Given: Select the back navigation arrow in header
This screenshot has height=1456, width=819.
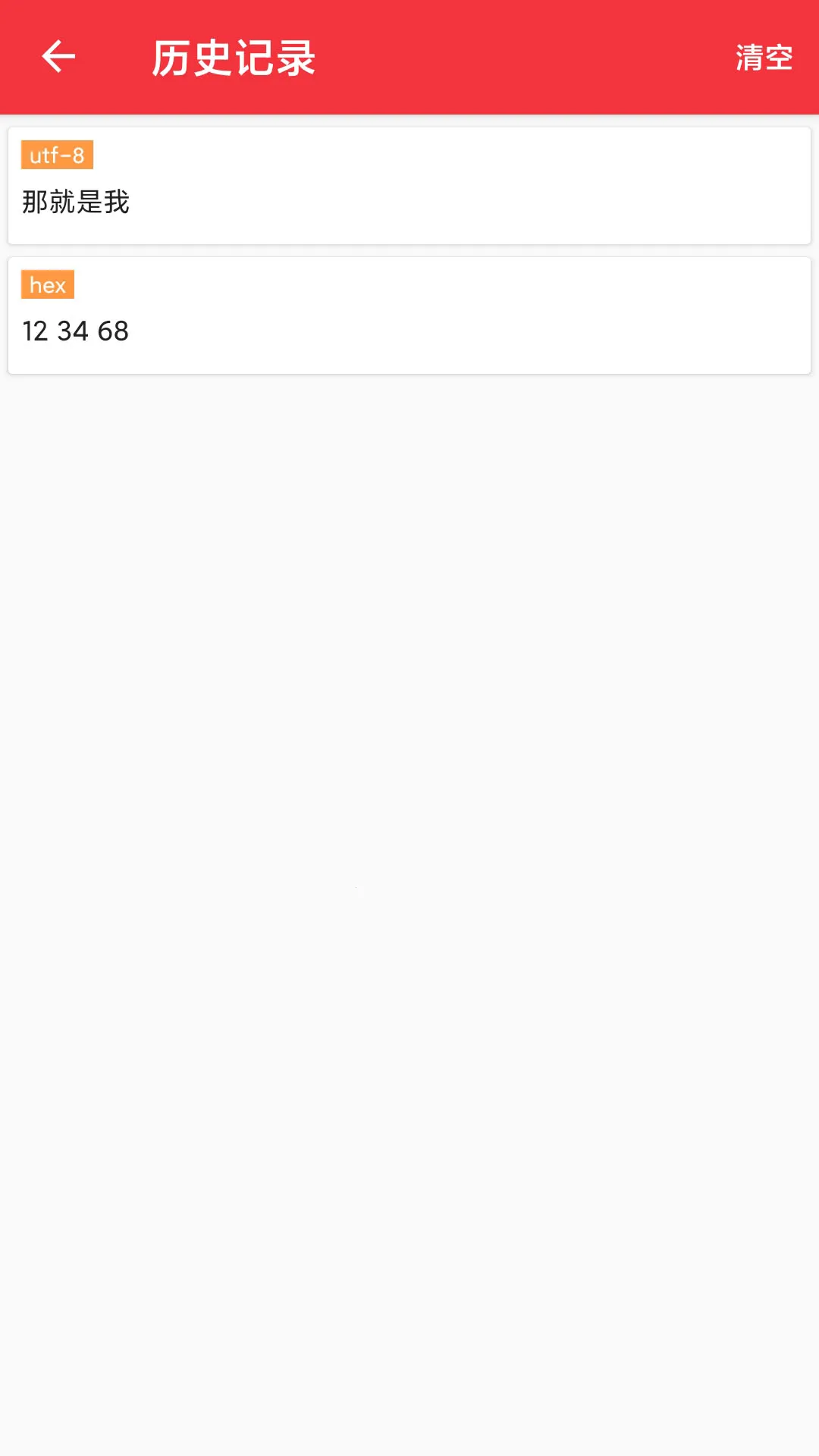Looking at the screenshot, I should coord(58,55).
